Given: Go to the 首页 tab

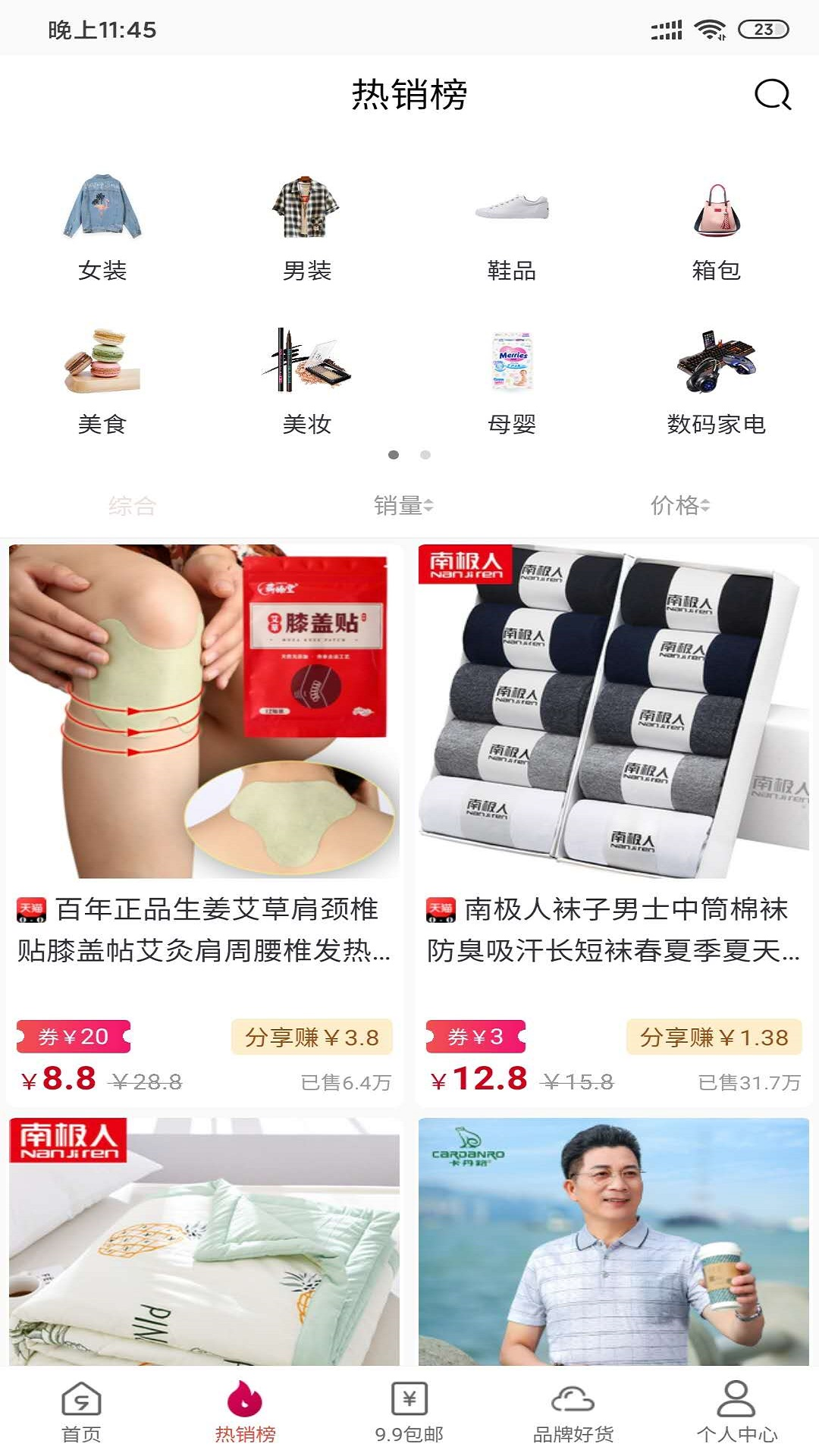Looking at the screenshot, I should click(81, 1412).
